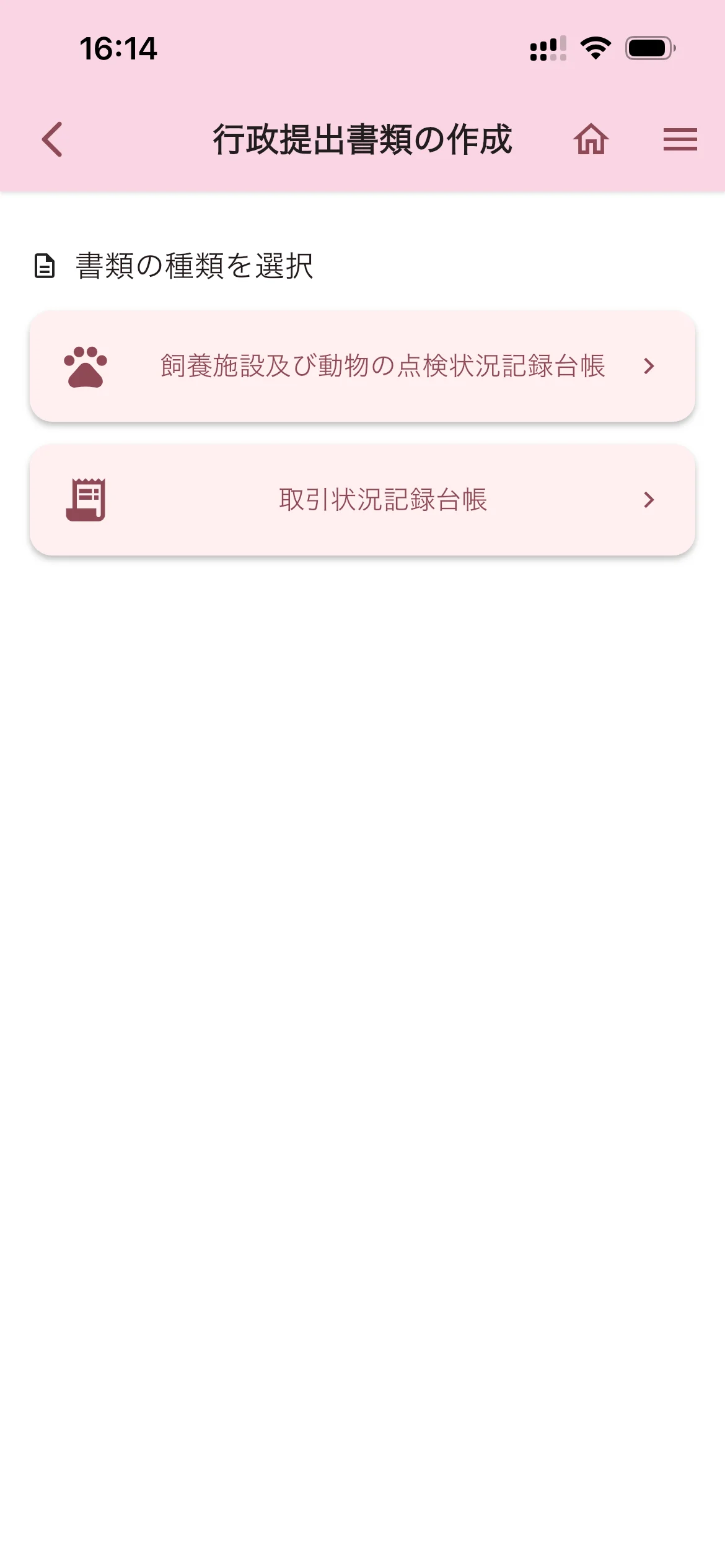Select 取引状況記録台帳
This screenshot has height=1568, width=725.
coord(362,500)
